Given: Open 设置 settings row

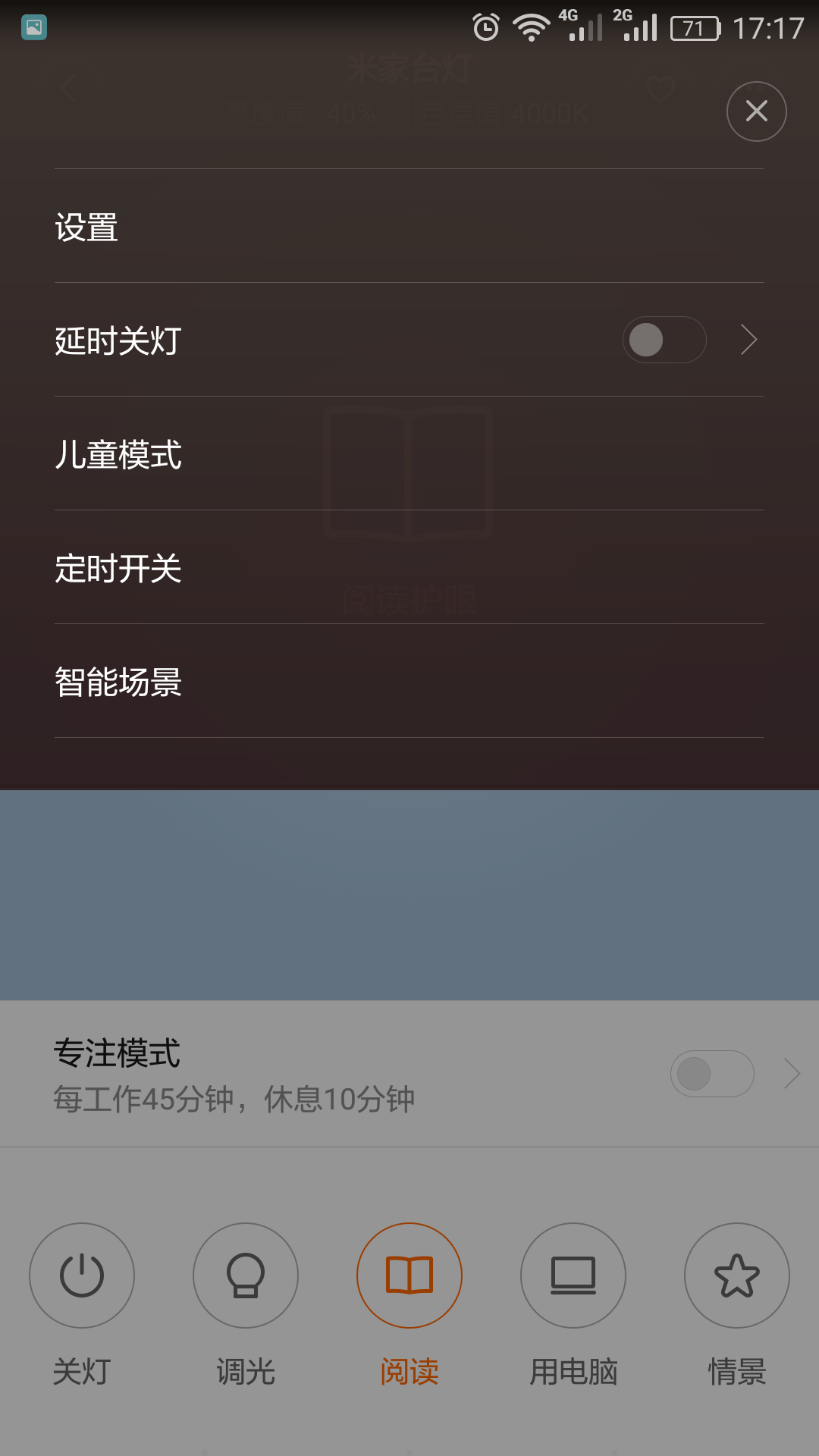Looking at the screenshot, I should [409, 227].
